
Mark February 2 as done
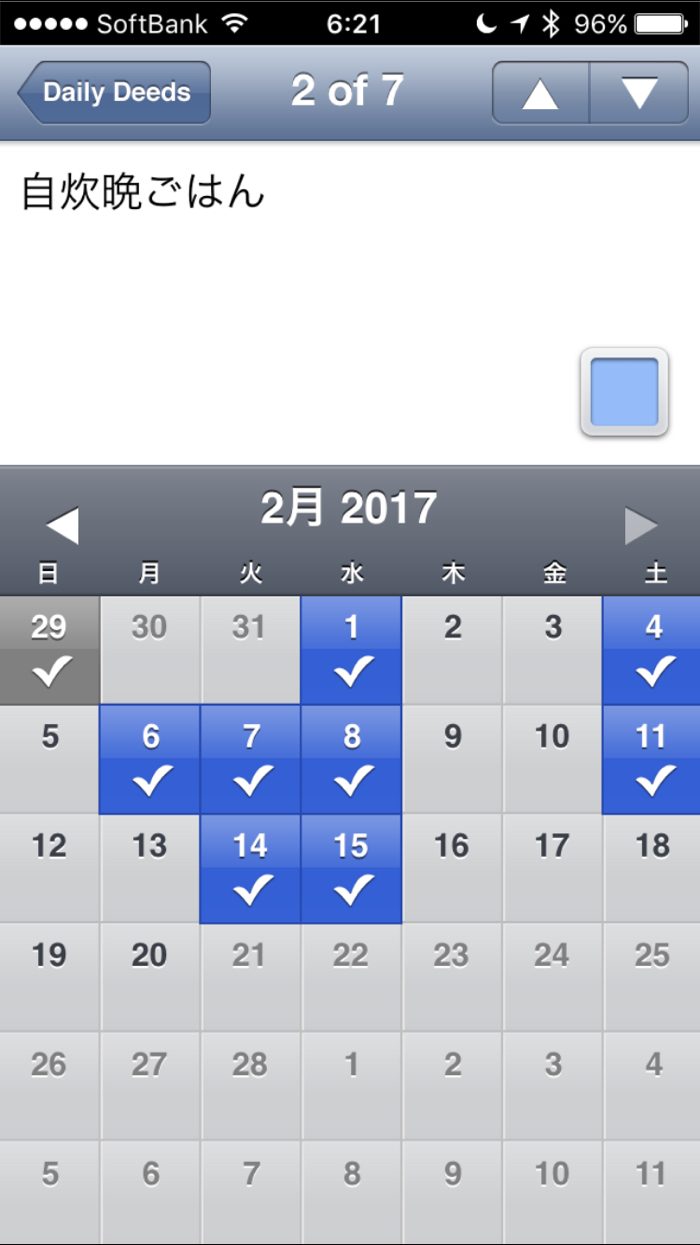(x=452, y=650)
